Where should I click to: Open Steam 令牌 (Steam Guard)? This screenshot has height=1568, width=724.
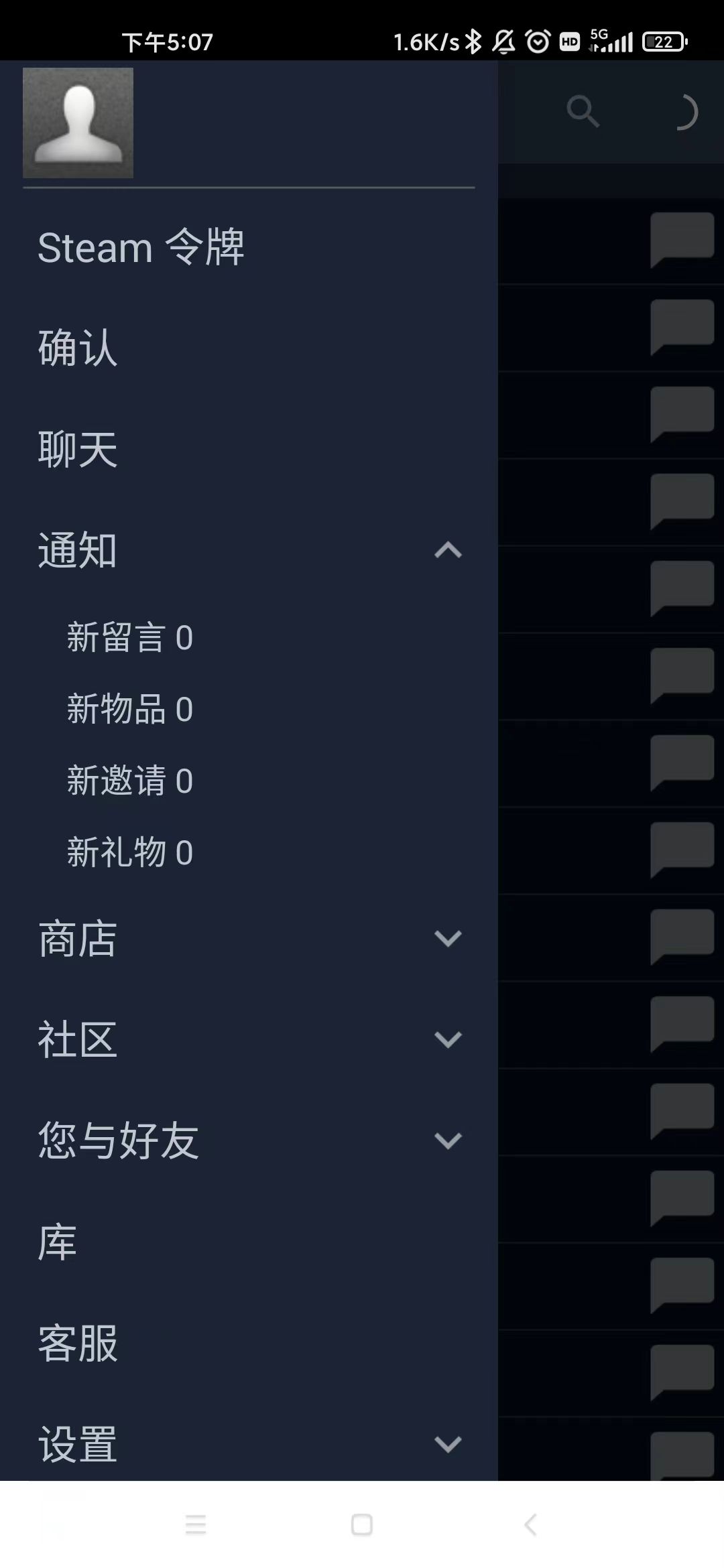pos(141,247)
